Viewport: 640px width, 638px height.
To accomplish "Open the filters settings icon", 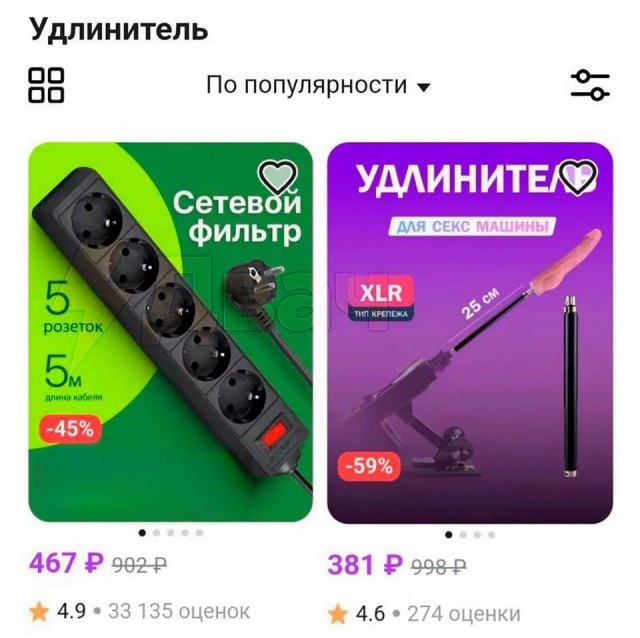I will (590, 85).
